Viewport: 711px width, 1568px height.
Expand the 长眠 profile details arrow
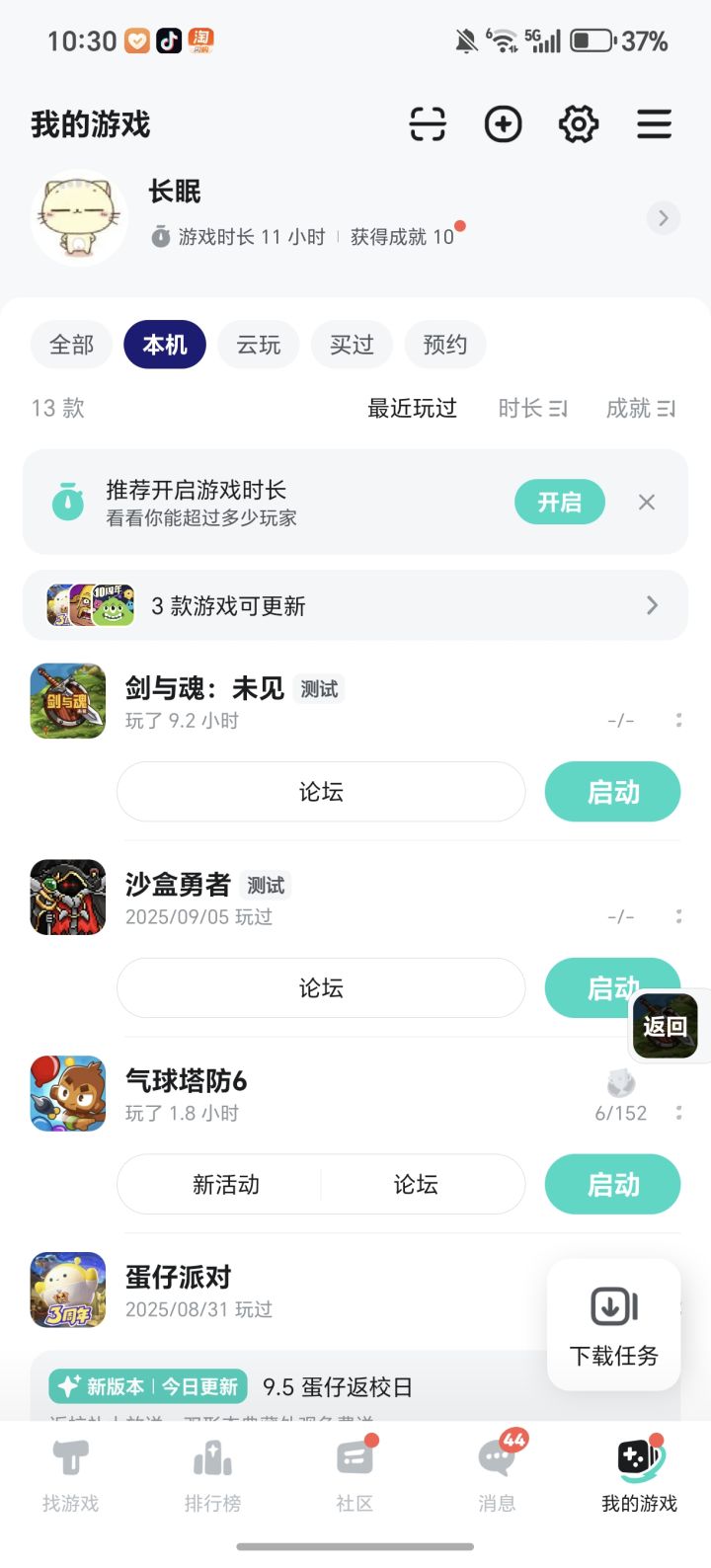click(663, 217)
